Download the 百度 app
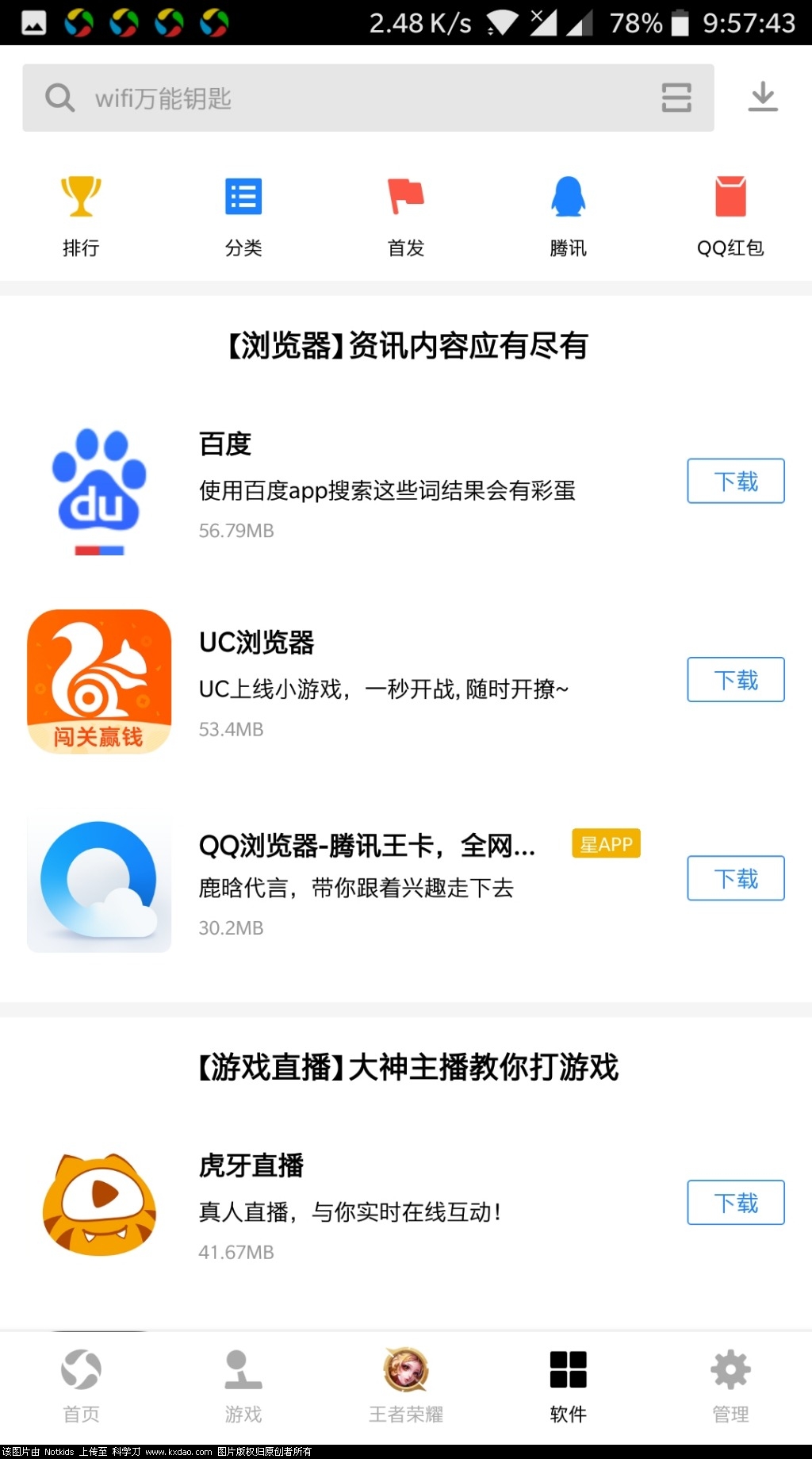Image resolution: width=812 pixels, height=1459 pixels. point(735,481)
